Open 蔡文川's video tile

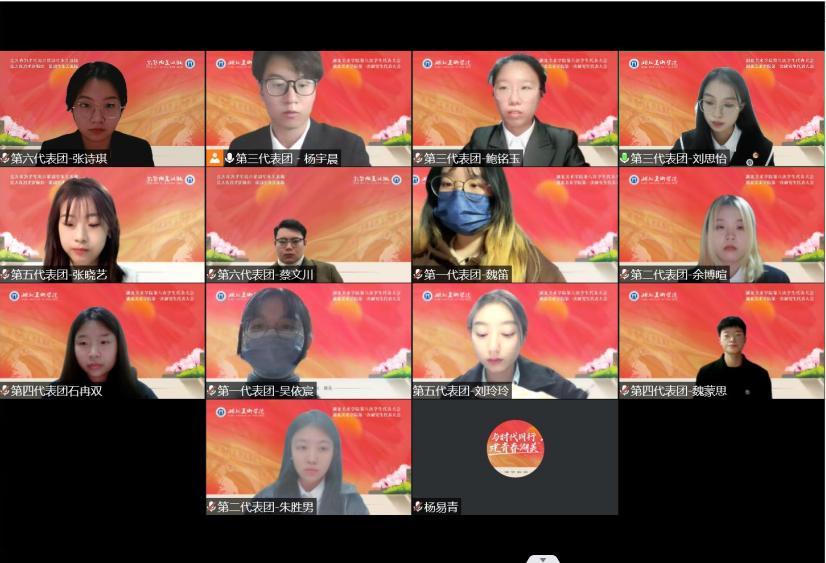tap(308, 224)
